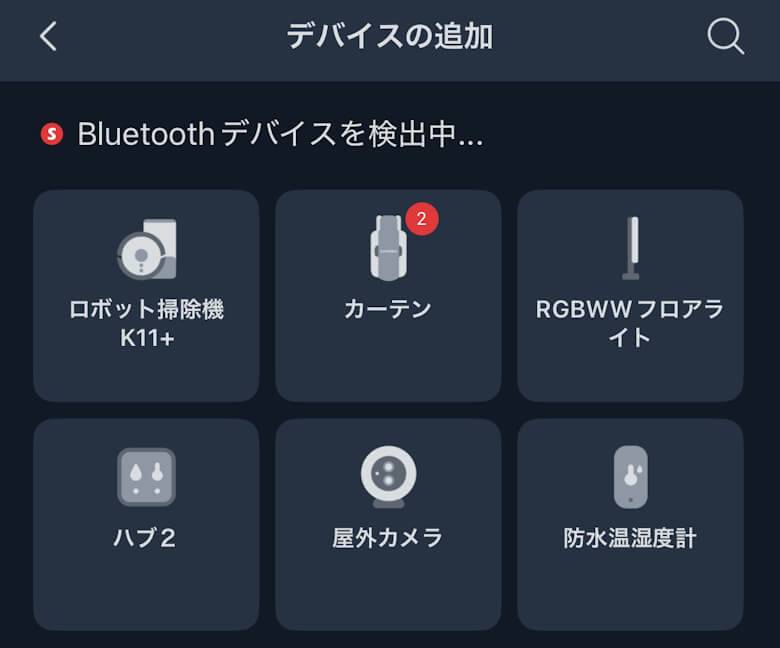Select ロボット掃除機 K11+ device
The width and height of the screenshot is (780, 648).
146,295
